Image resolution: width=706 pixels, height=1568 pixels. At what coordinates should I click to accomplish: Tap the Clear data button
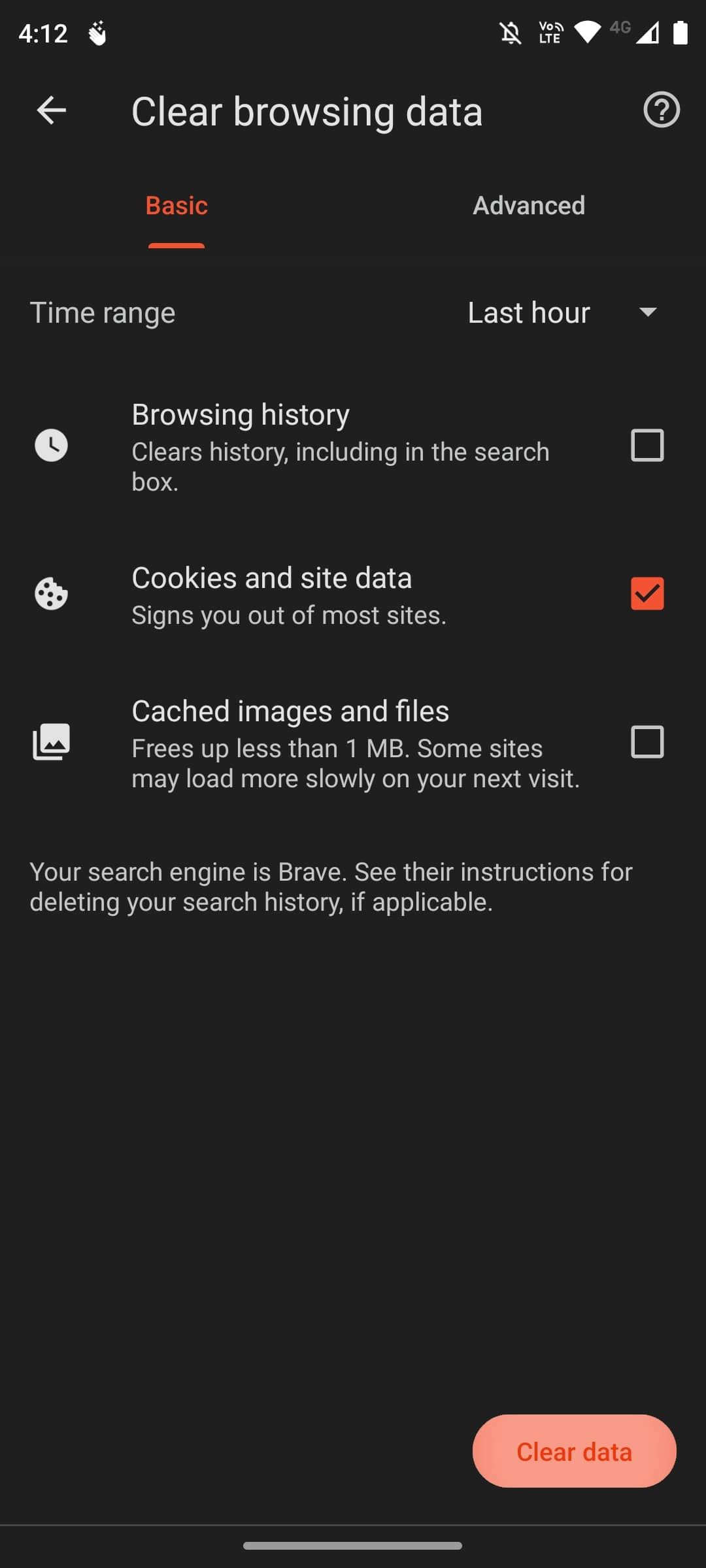(x=574, y=1452)
